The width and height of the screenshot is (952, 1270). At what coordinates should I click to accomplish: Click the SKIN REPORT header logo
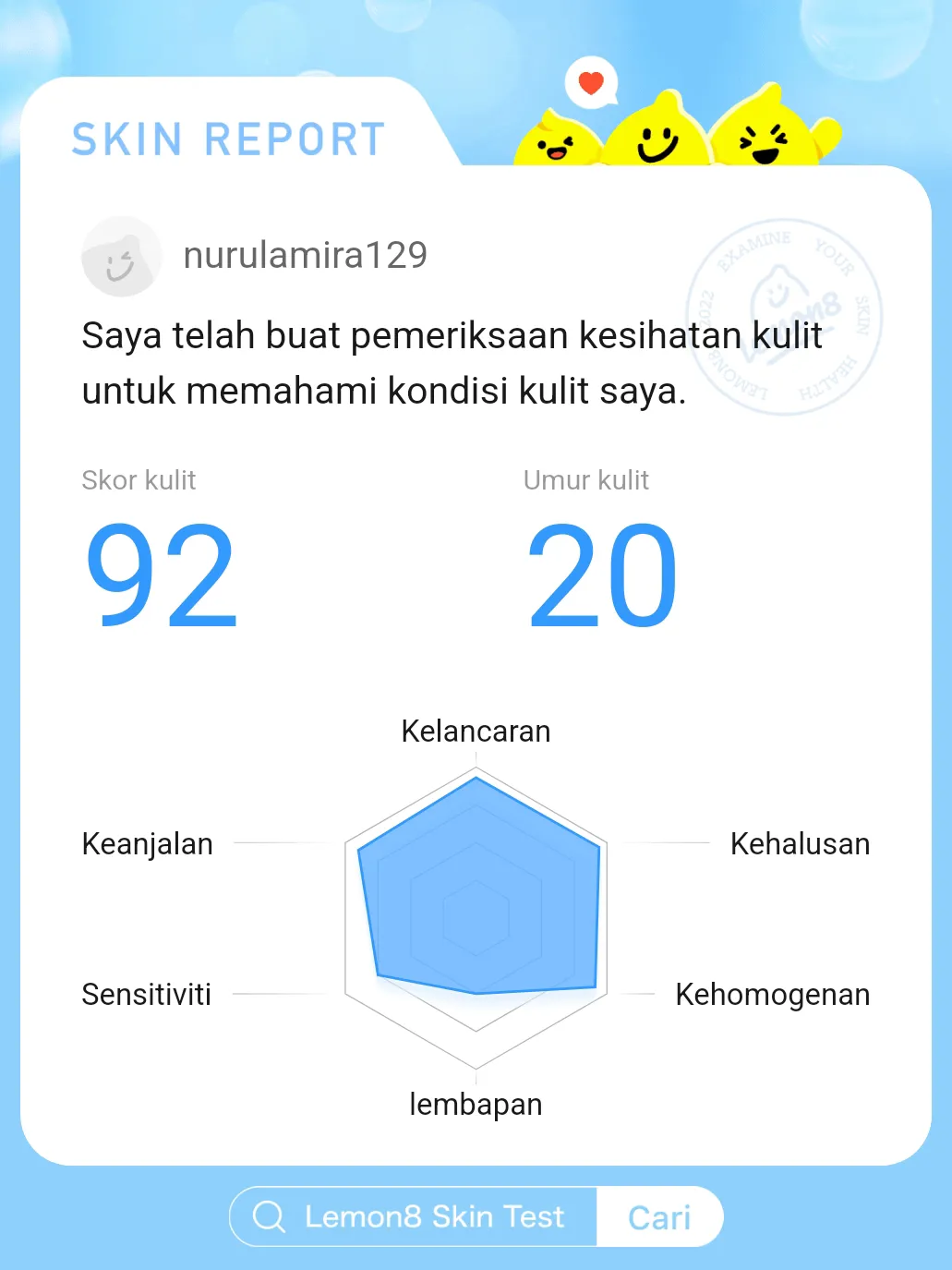[226, 139]
